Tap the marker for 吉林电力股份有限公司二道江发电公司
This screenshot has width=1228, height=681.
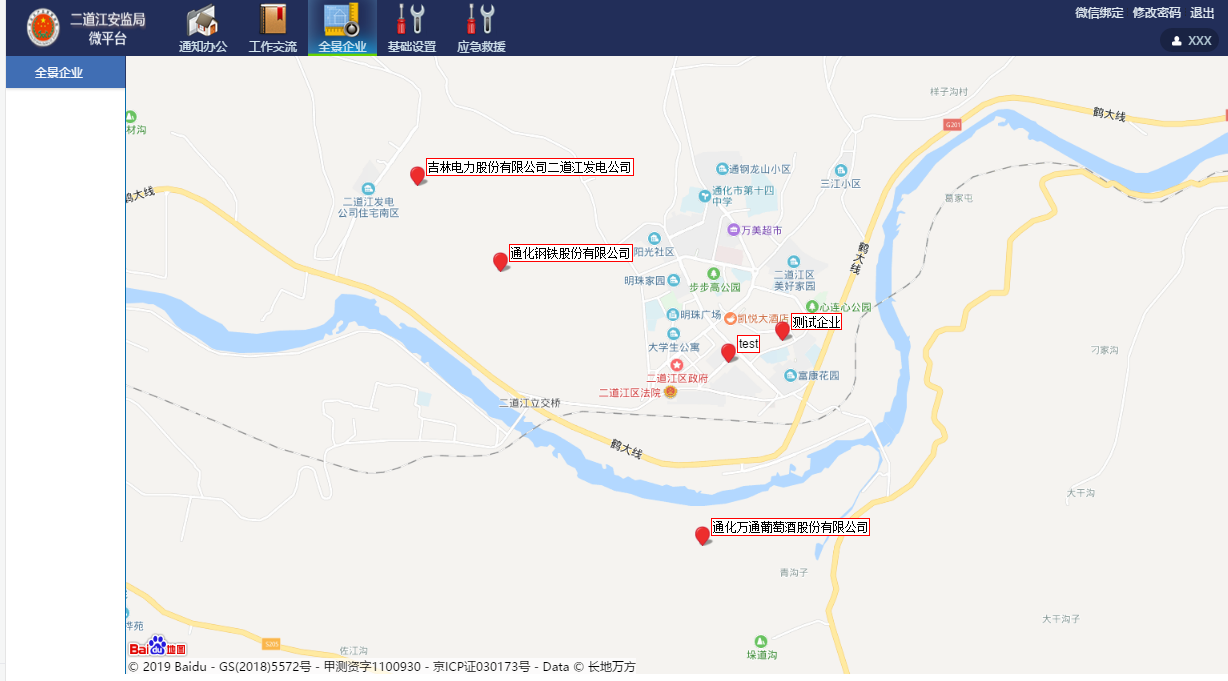(418, 176)
